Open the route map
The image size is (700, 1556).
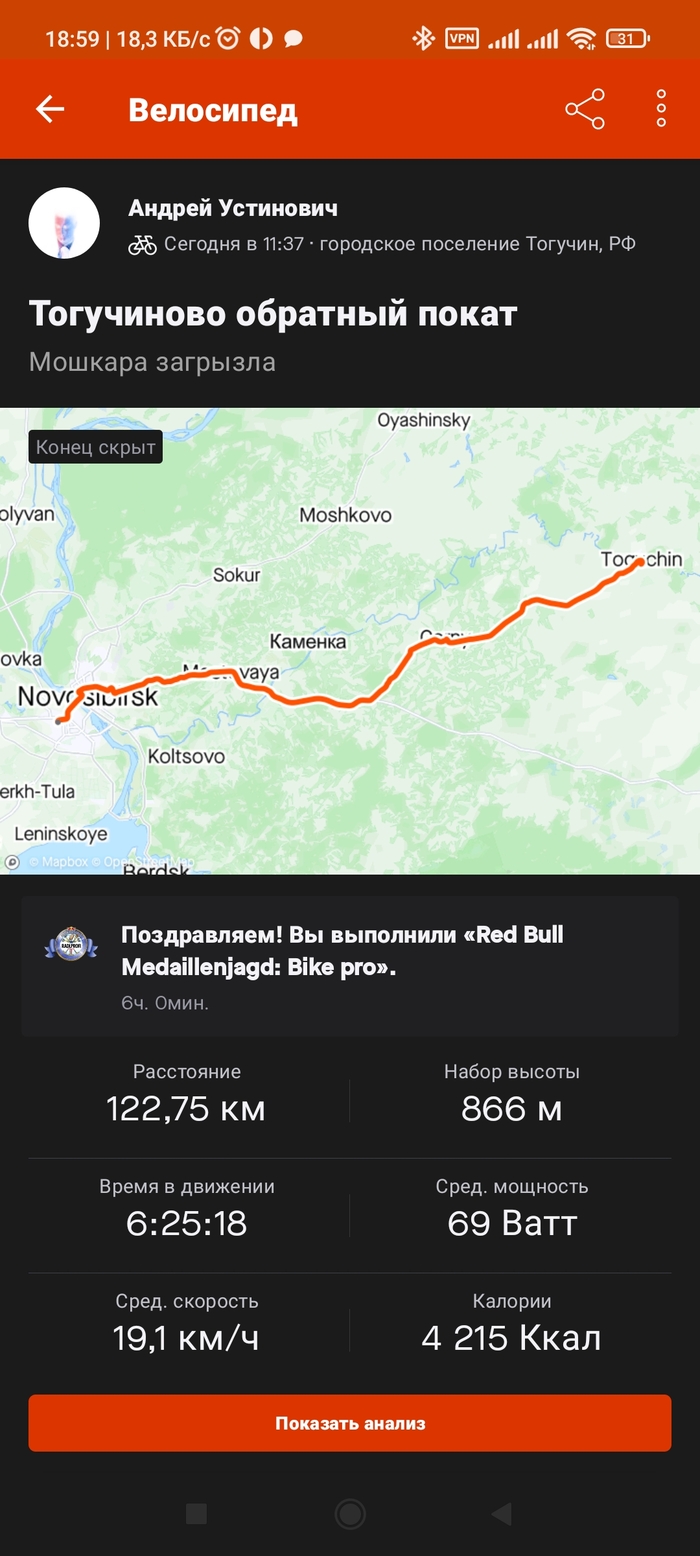click(350, 640)
